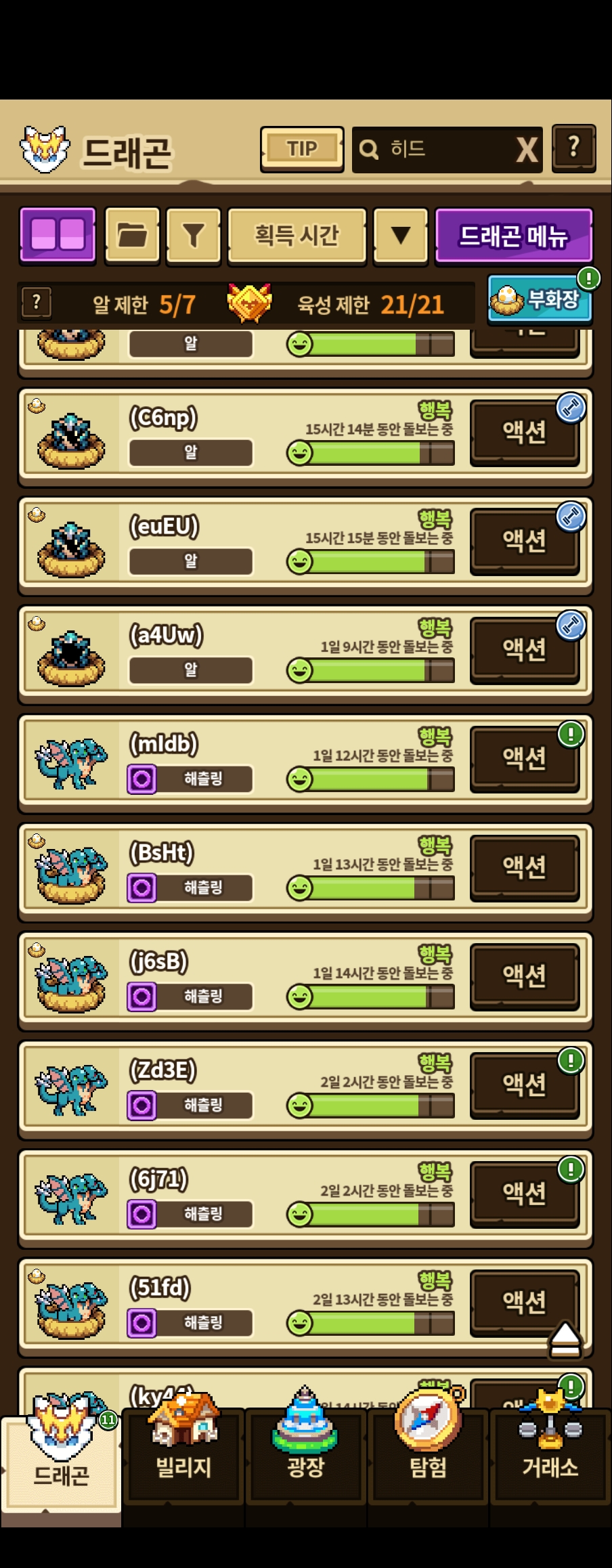Open the help question mark in the header
This screenshot has width=612, height=1568.
tap(573, 148)
